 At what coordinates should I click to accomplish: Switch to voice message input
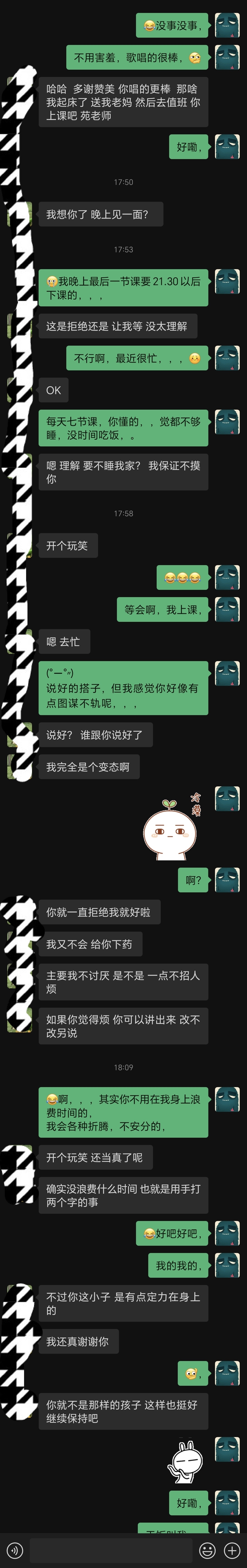tap(15, 1550)
